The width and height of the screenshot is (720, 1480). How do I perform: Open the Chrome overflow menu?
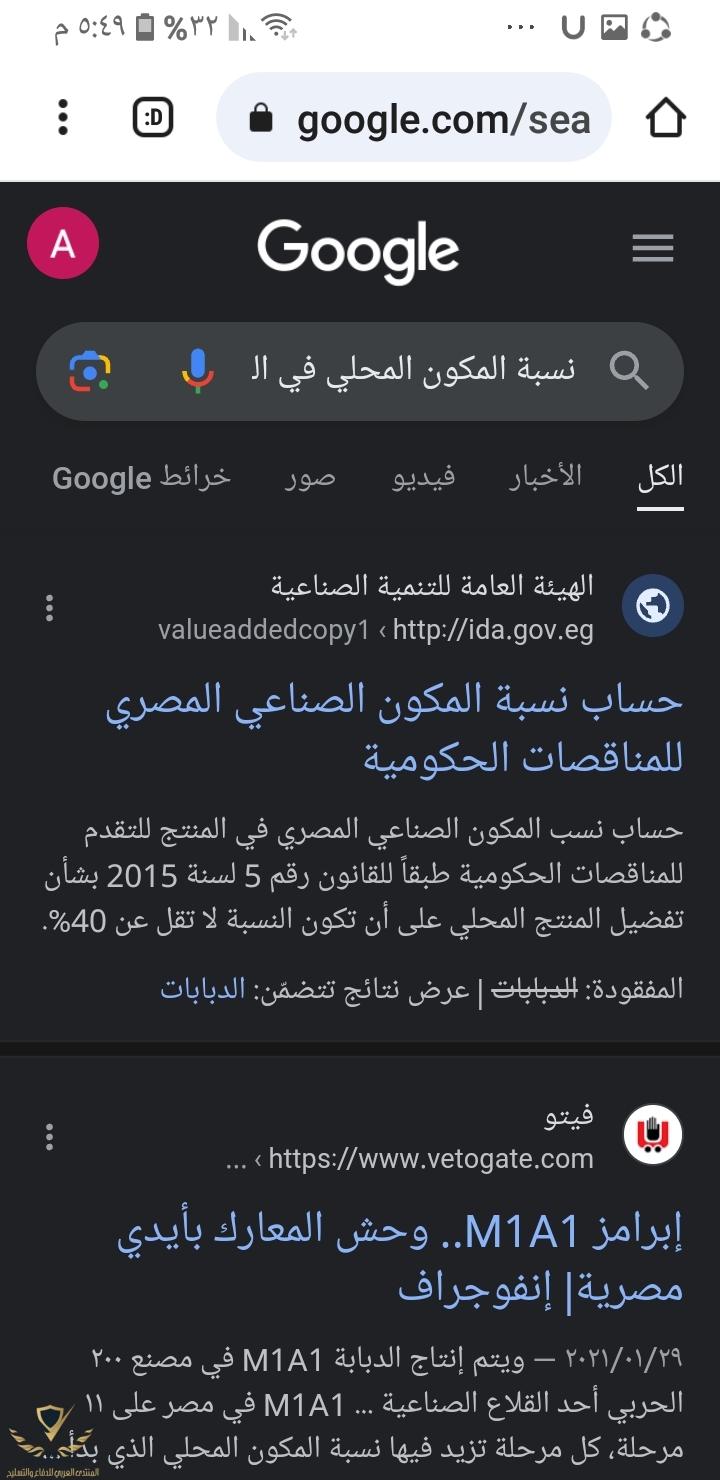click(63, 118)
